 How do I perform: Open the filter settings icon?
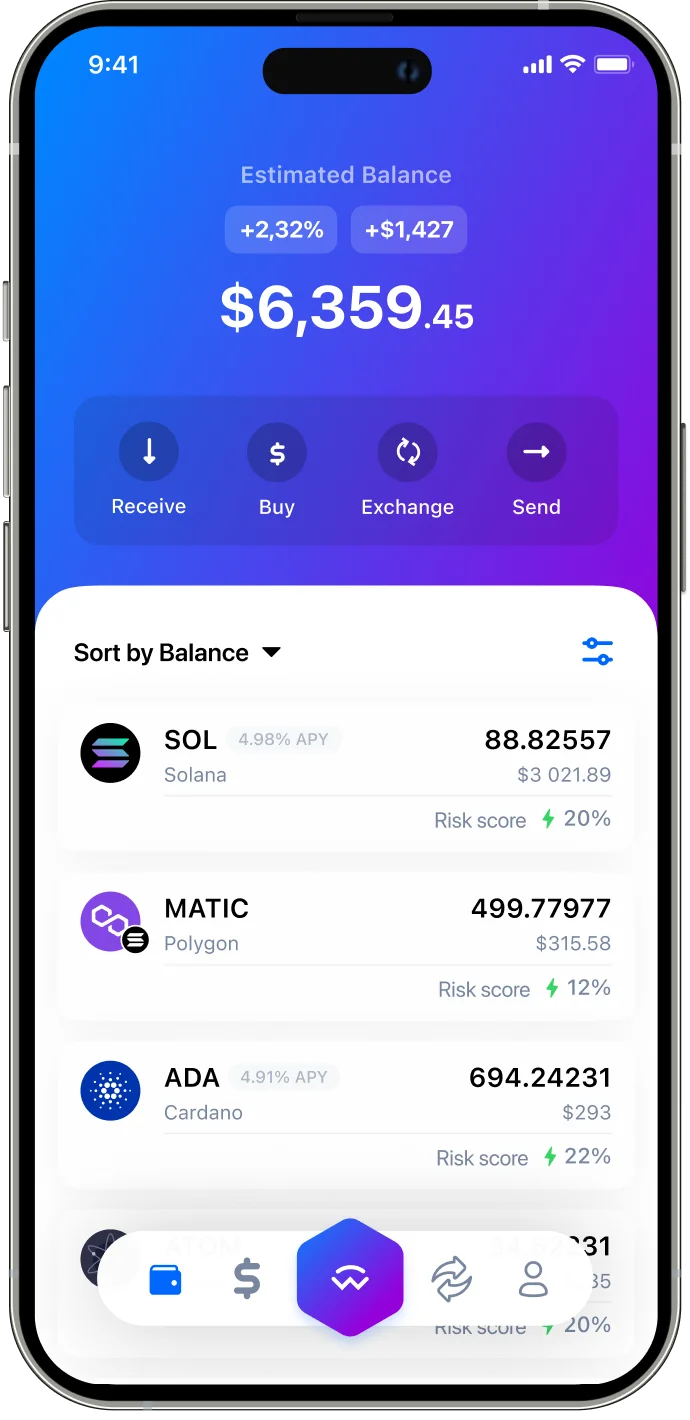(x=597, y=652)
